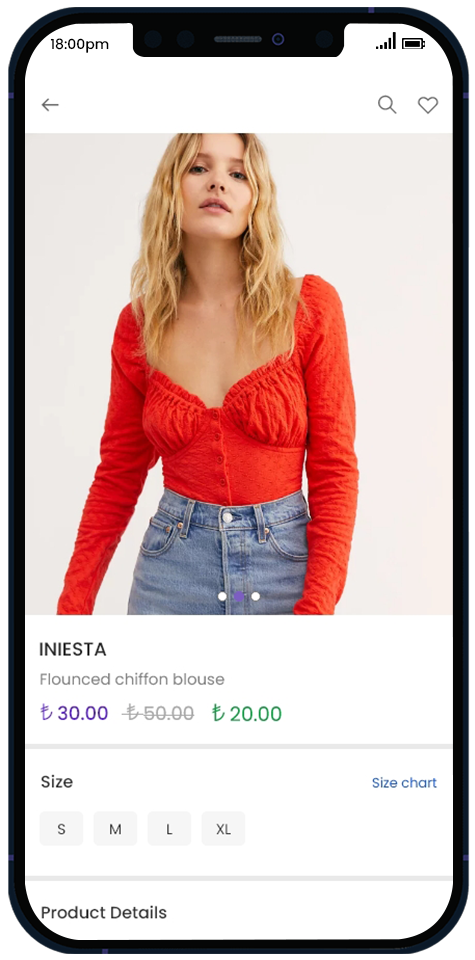475x960 pixels.
Task: Jump to third image via page dot
Action: (x=255, y=596)
